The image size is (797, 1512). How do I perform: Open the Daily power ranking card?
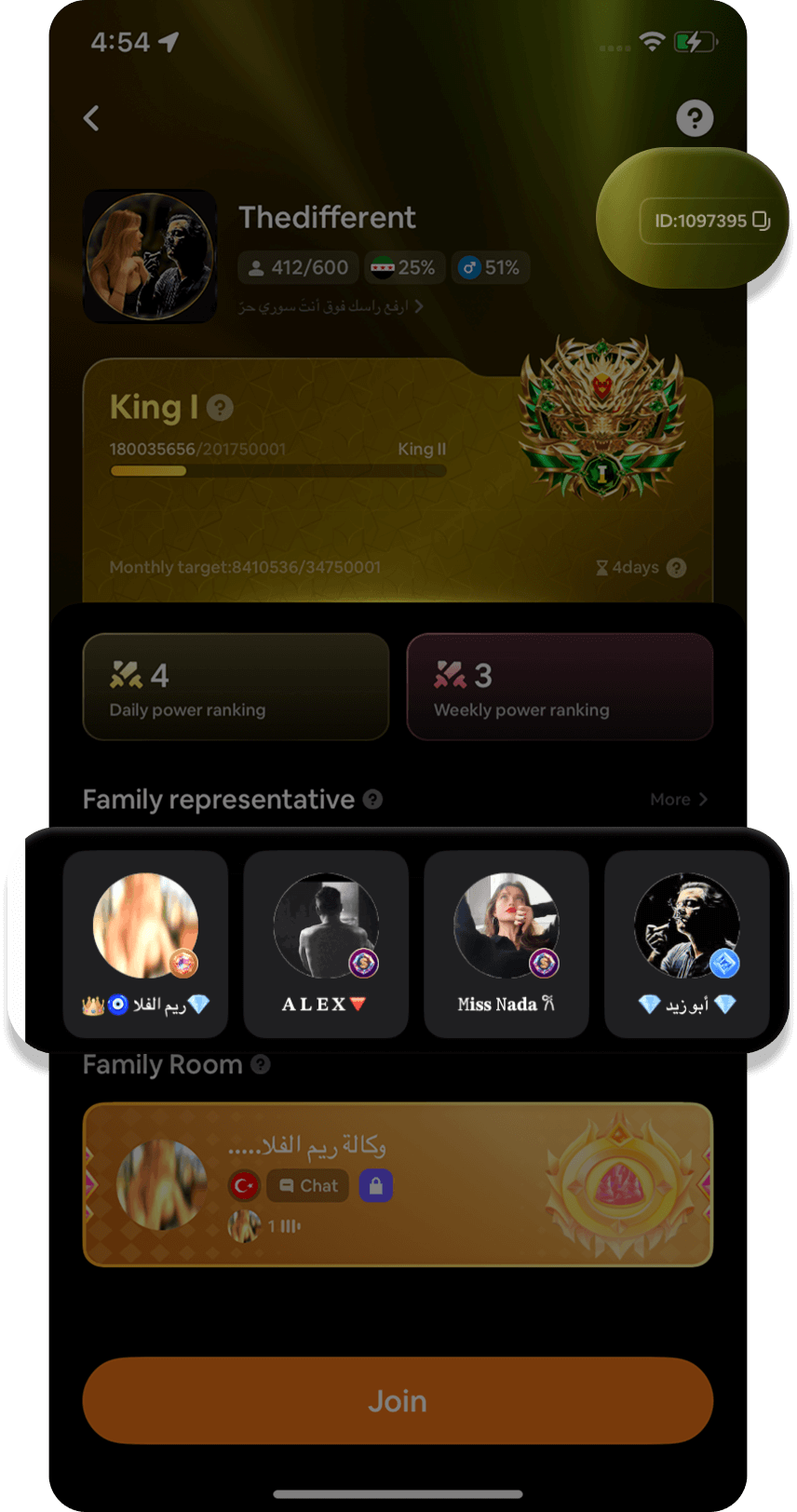click(236, 687)
